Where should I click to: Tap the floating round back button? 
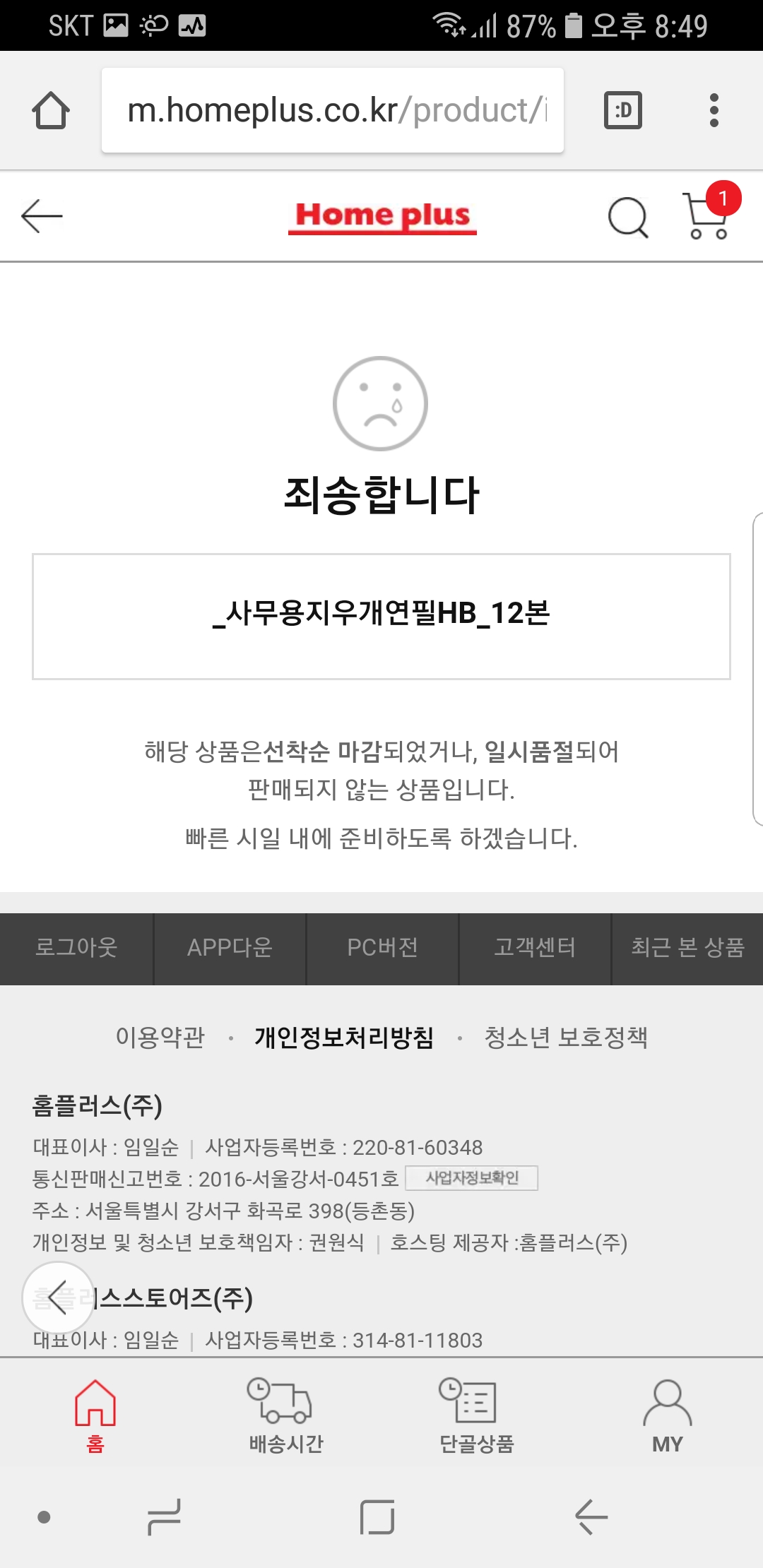pos(58,1297)
